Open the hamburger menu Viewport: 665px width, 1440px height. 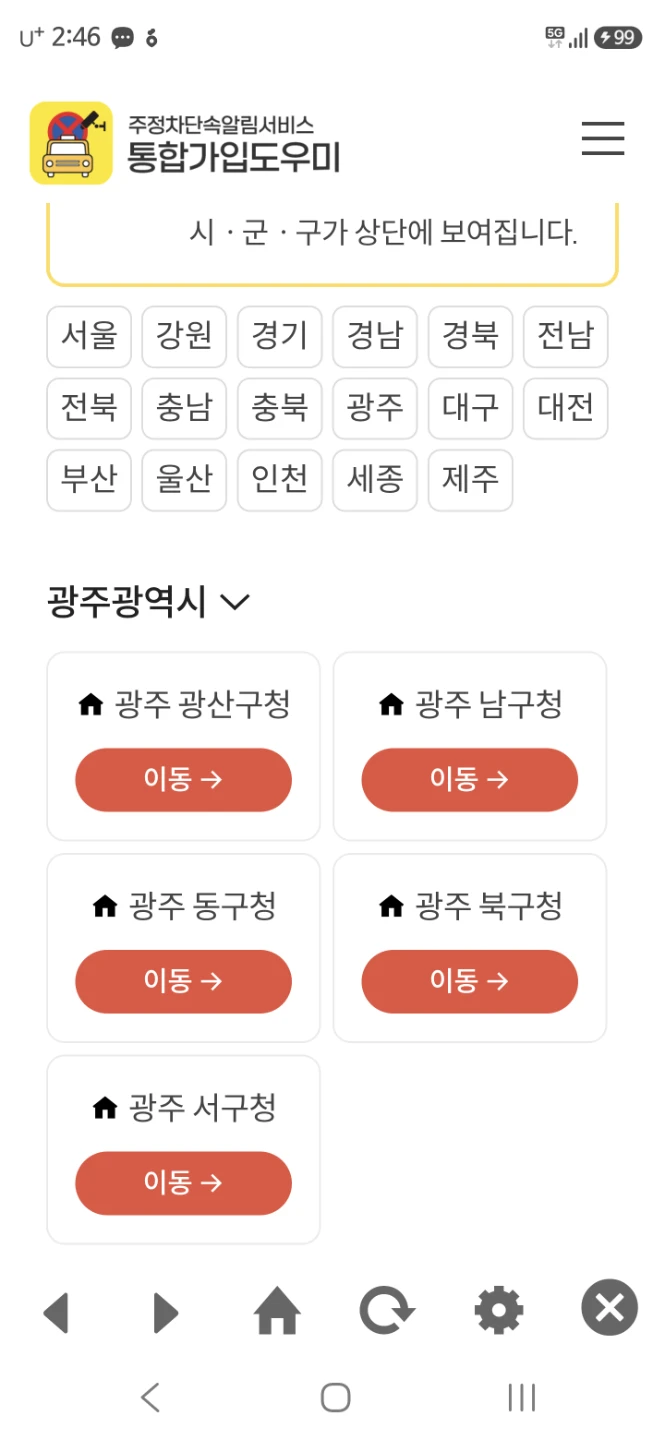[603, 139]
